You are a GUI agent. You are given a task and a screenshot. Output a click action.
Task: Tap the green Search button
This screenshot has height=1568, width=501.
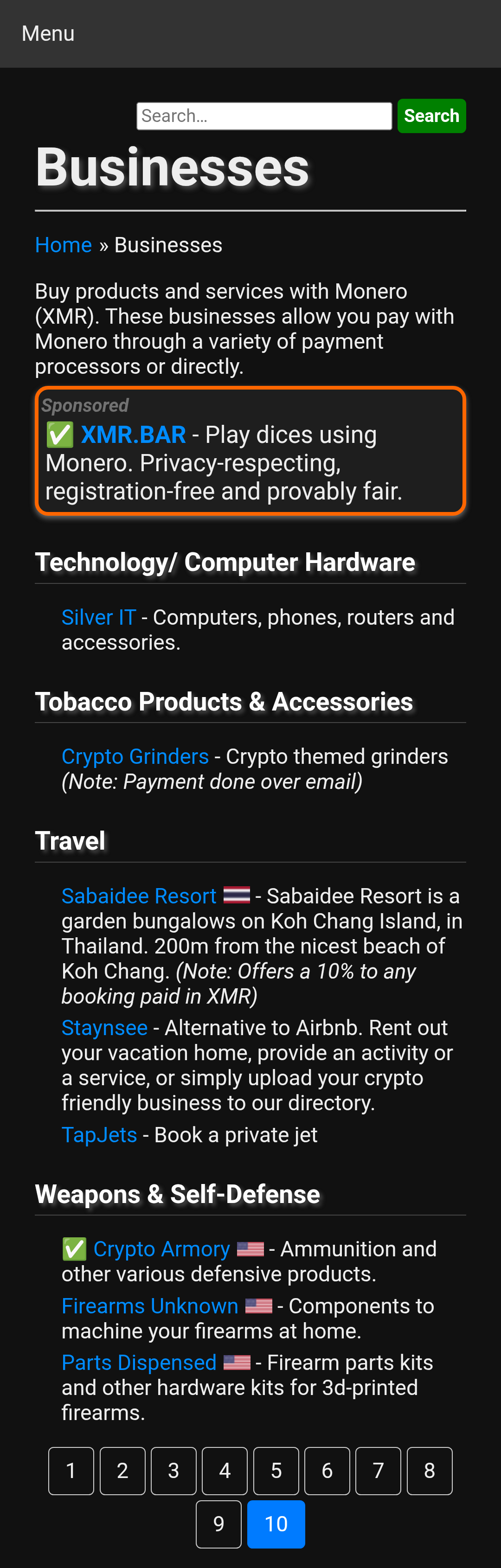pos(431,115)
